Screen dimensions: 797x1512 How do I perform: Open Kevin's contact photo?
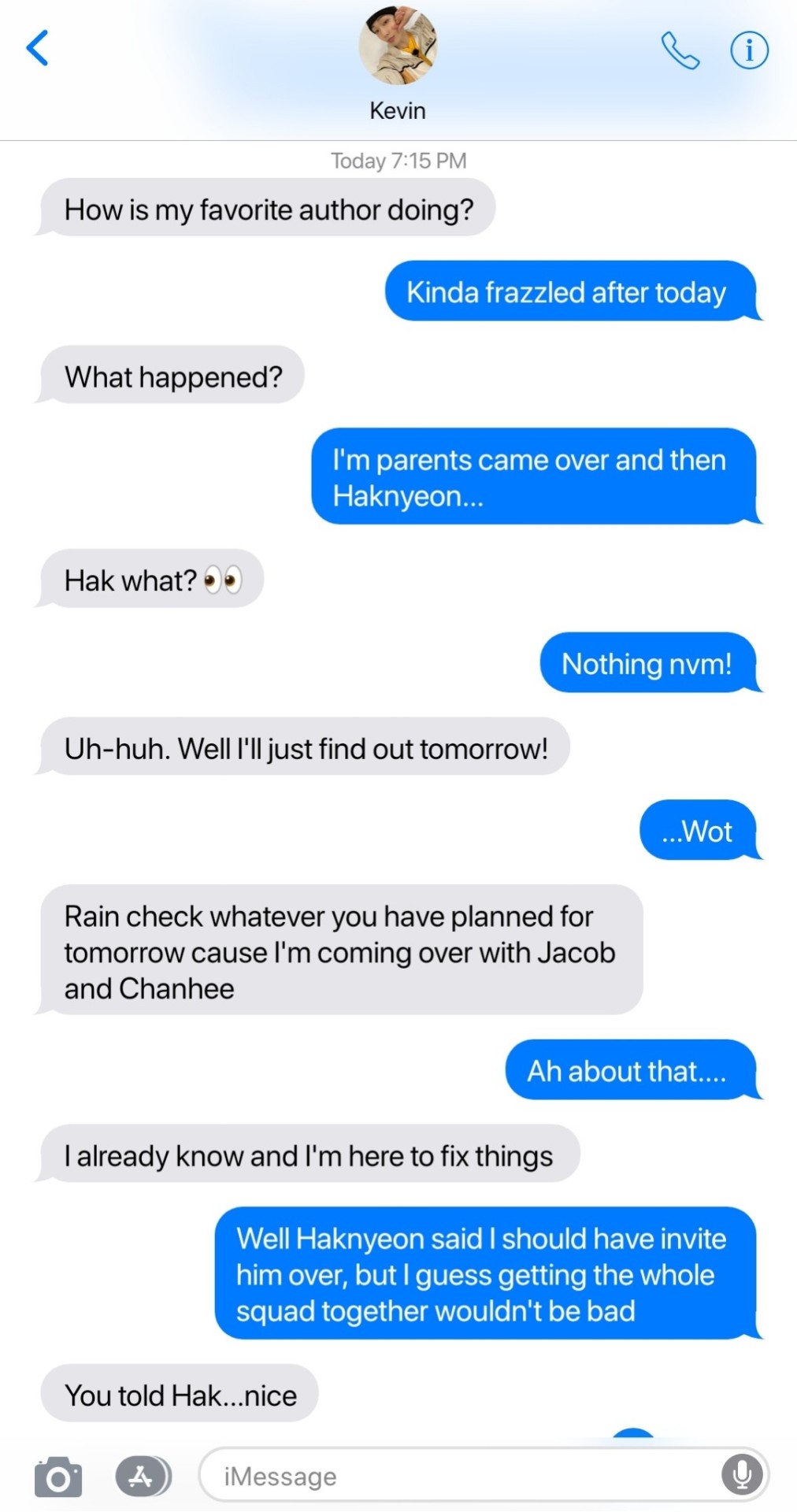[398, 46]
